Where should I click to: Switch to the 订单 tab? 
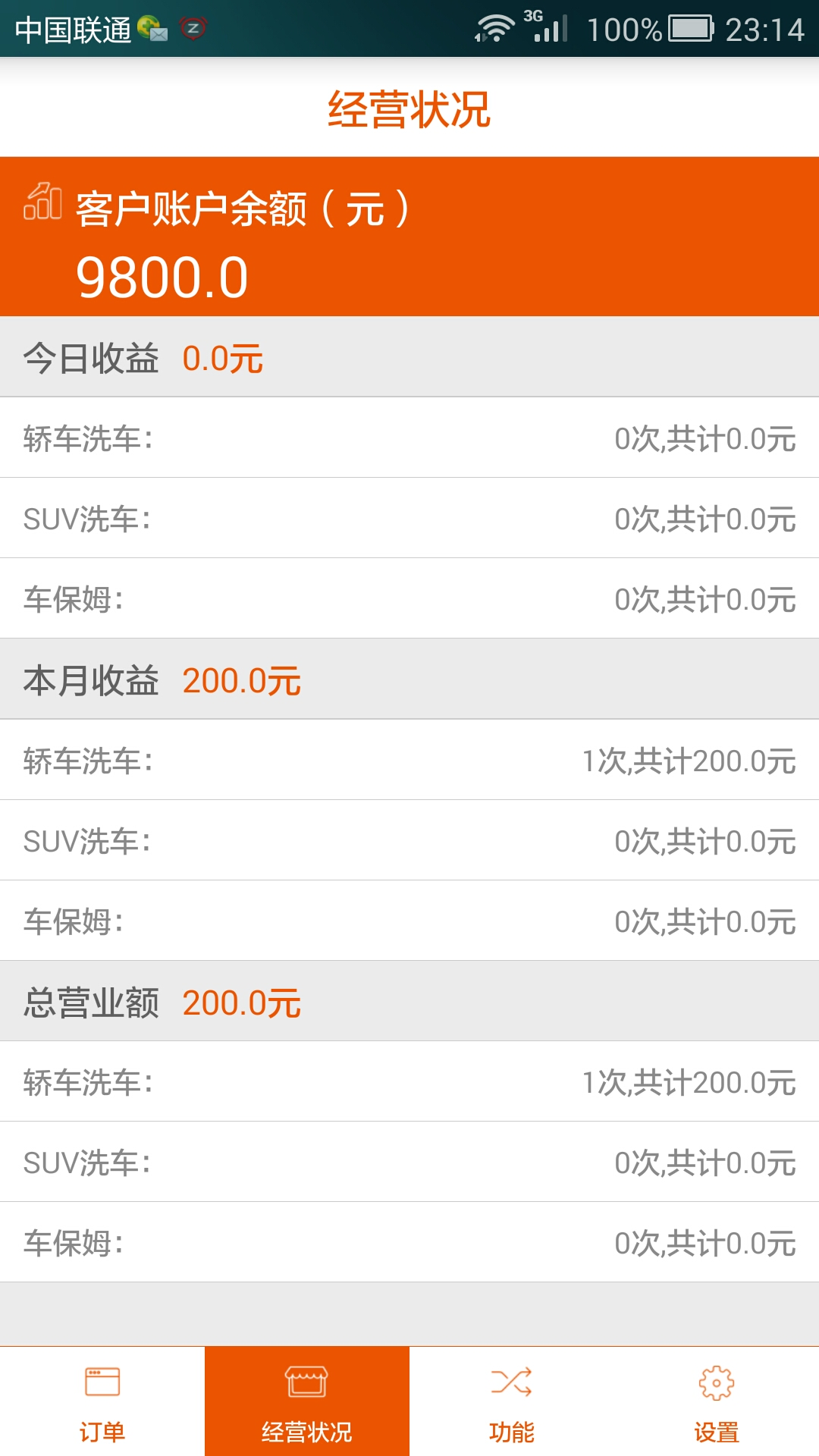coord(102,1401)
